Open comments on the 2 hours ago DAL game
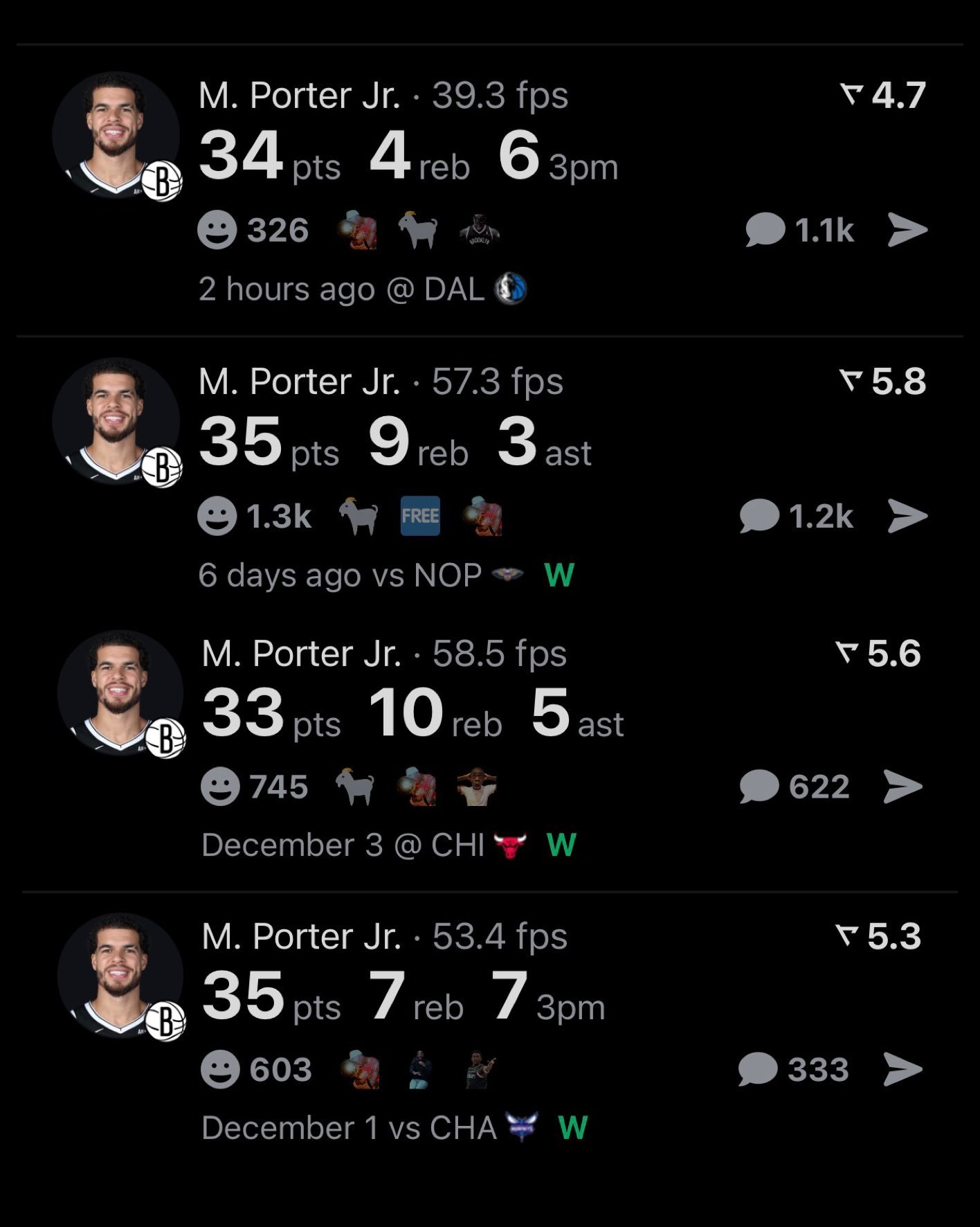 coord(765,231)
